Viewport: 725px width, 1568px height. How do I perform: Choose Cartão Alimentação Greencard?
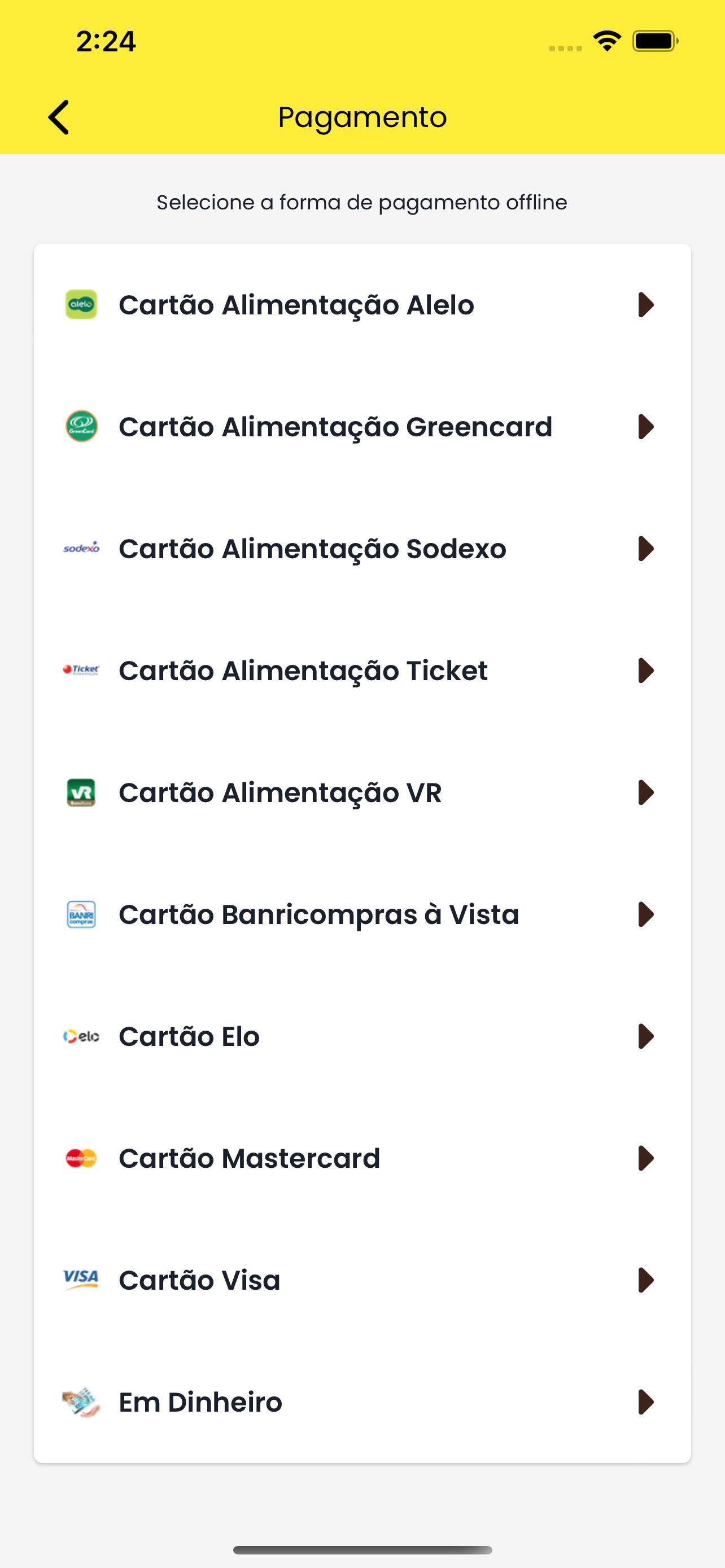362,427
